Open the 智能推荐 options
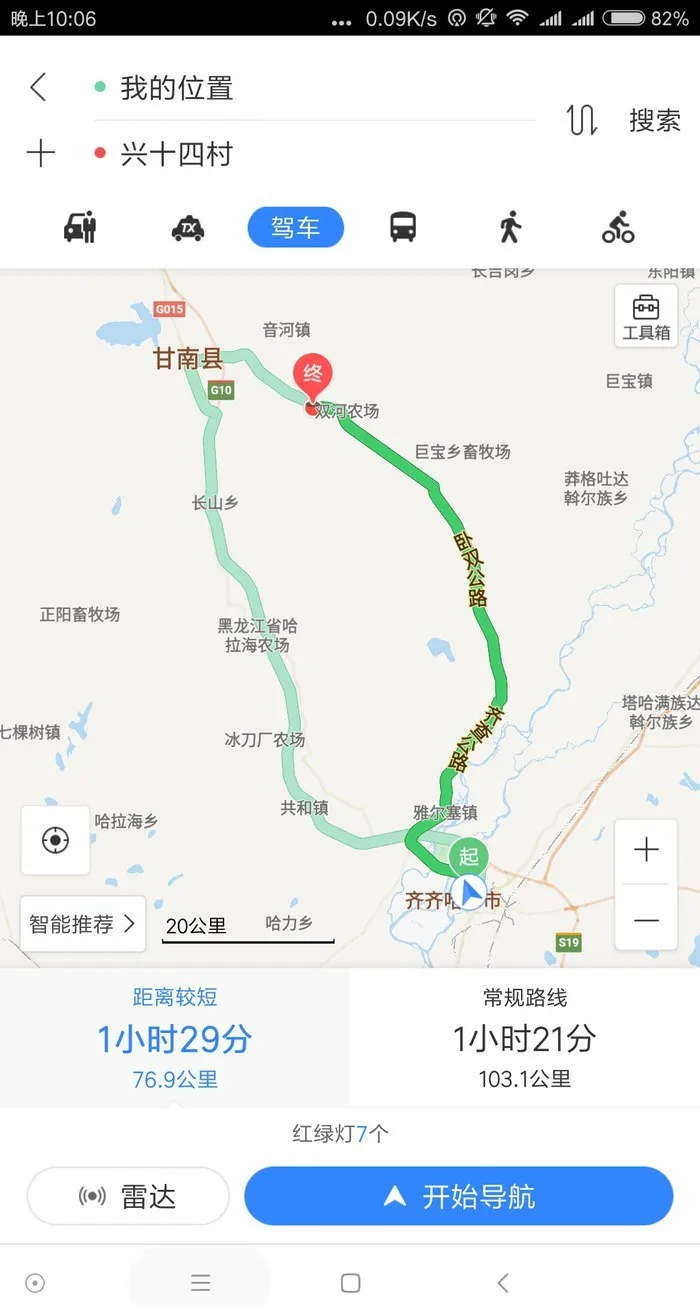Image resolution: width=700 pixels, height=1305 pixels. (83, 923)
